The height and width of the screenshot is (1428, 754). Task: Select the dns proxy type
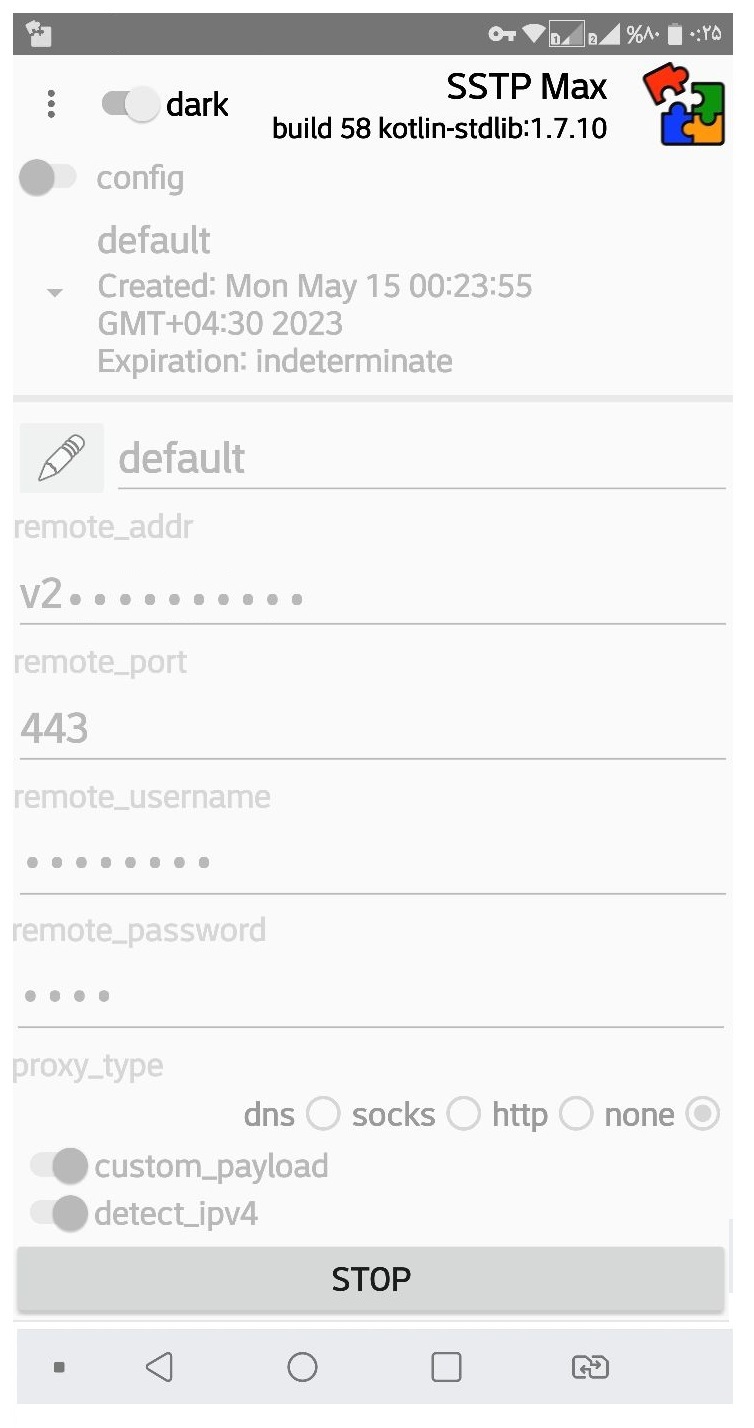click(323, 1114)
